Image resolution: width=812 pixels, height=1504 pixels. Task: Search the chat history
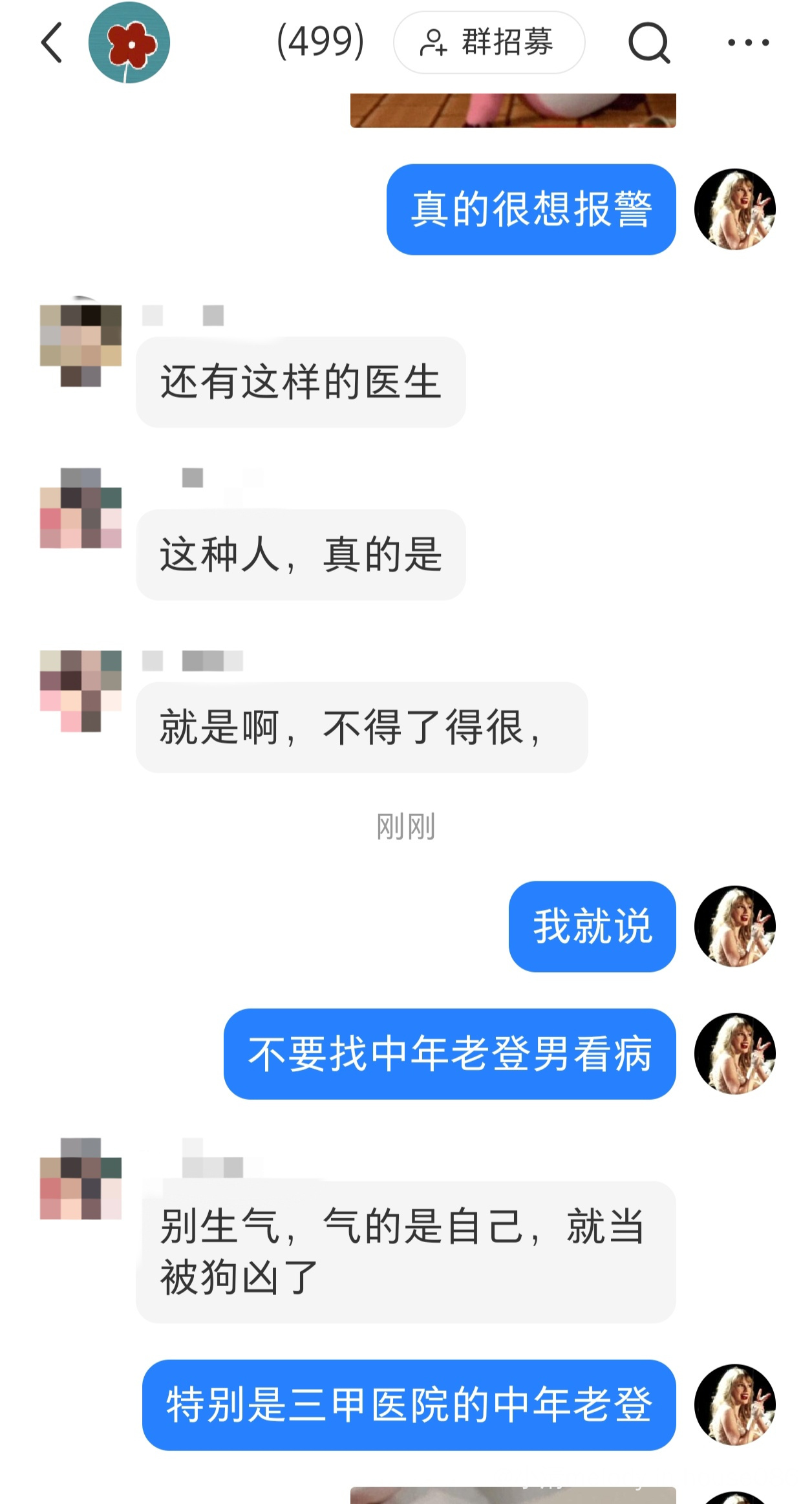pyautogui.click(x=648, y=43)
